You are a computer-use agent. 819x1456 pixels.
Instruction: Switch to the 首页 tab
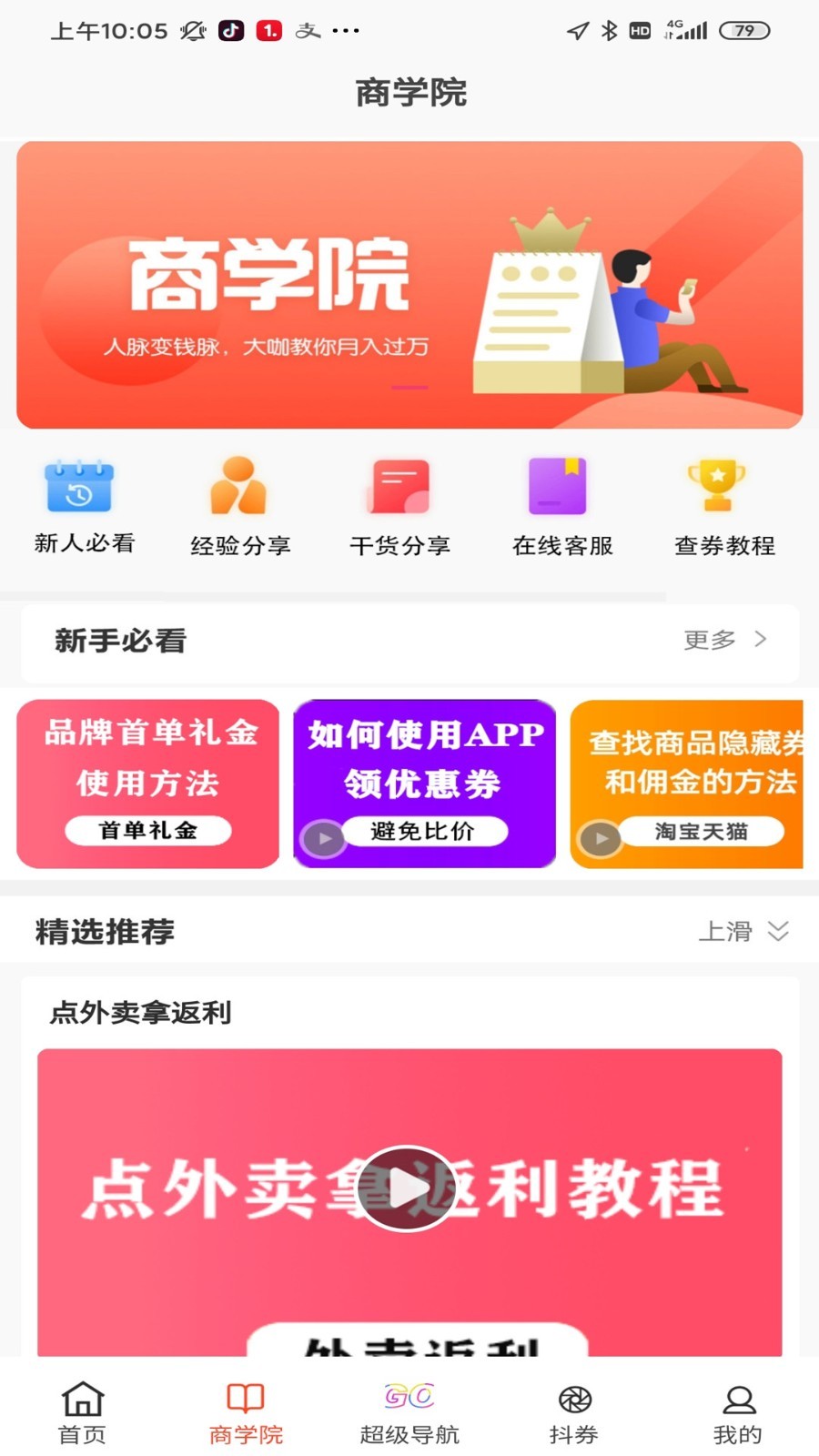(82, 1412)
